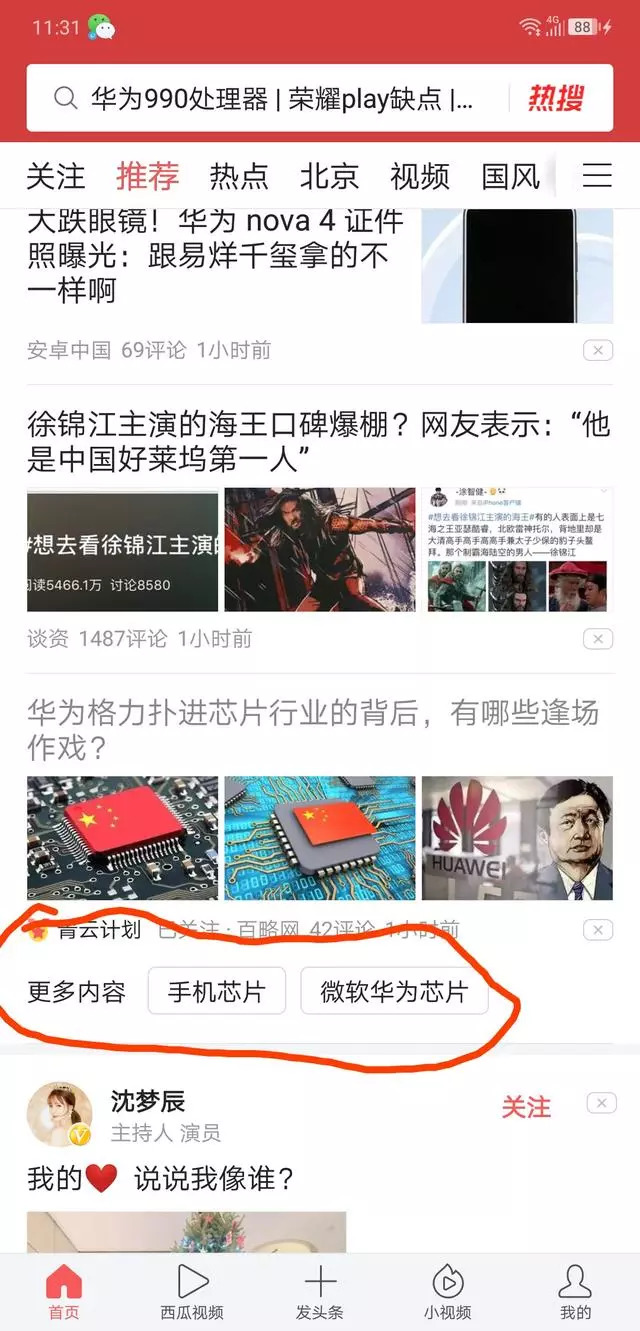
Task: Follow 沈梦辰 with the 关注 button
Action: pyautogui.click(x=526, y=1107)
